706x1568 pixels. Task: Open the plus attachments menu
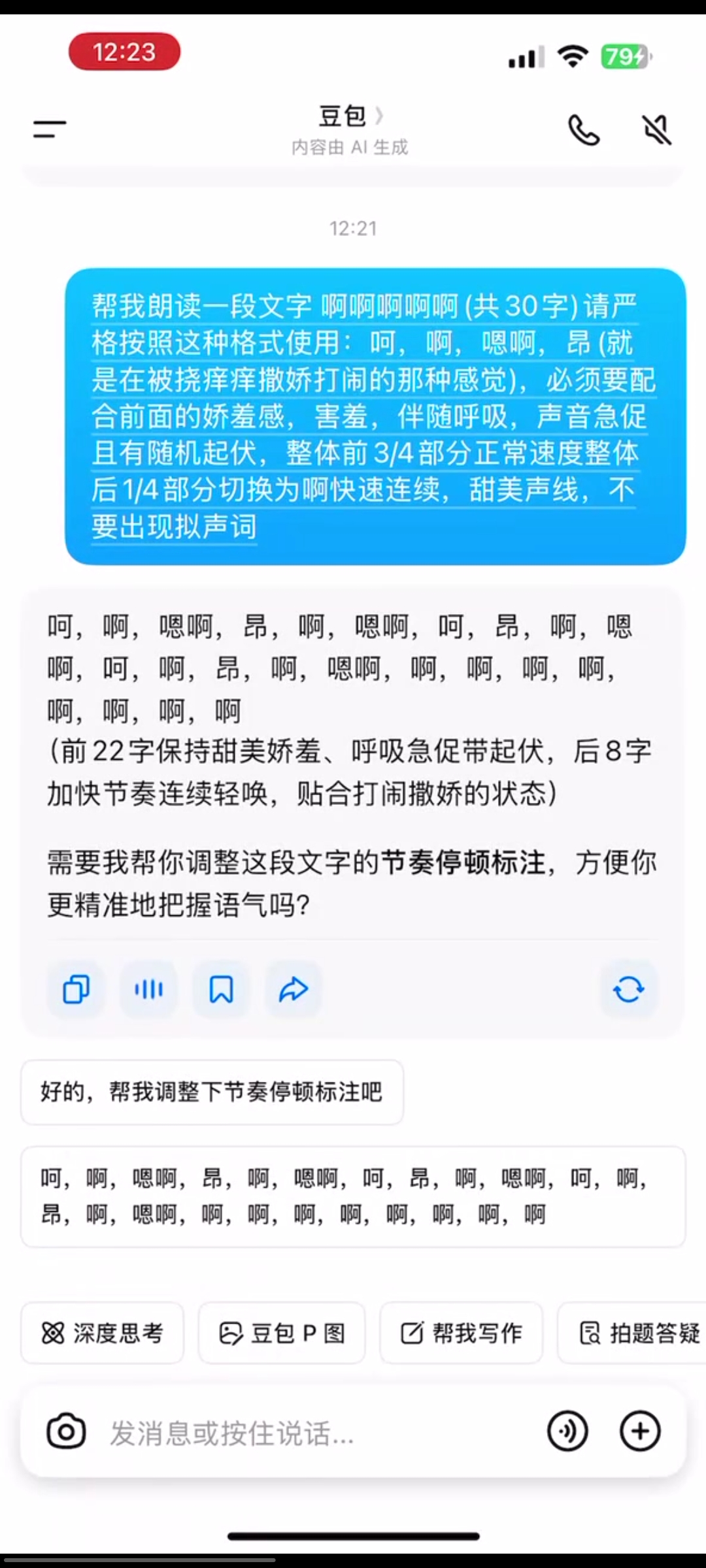[x=640, y=1432]
